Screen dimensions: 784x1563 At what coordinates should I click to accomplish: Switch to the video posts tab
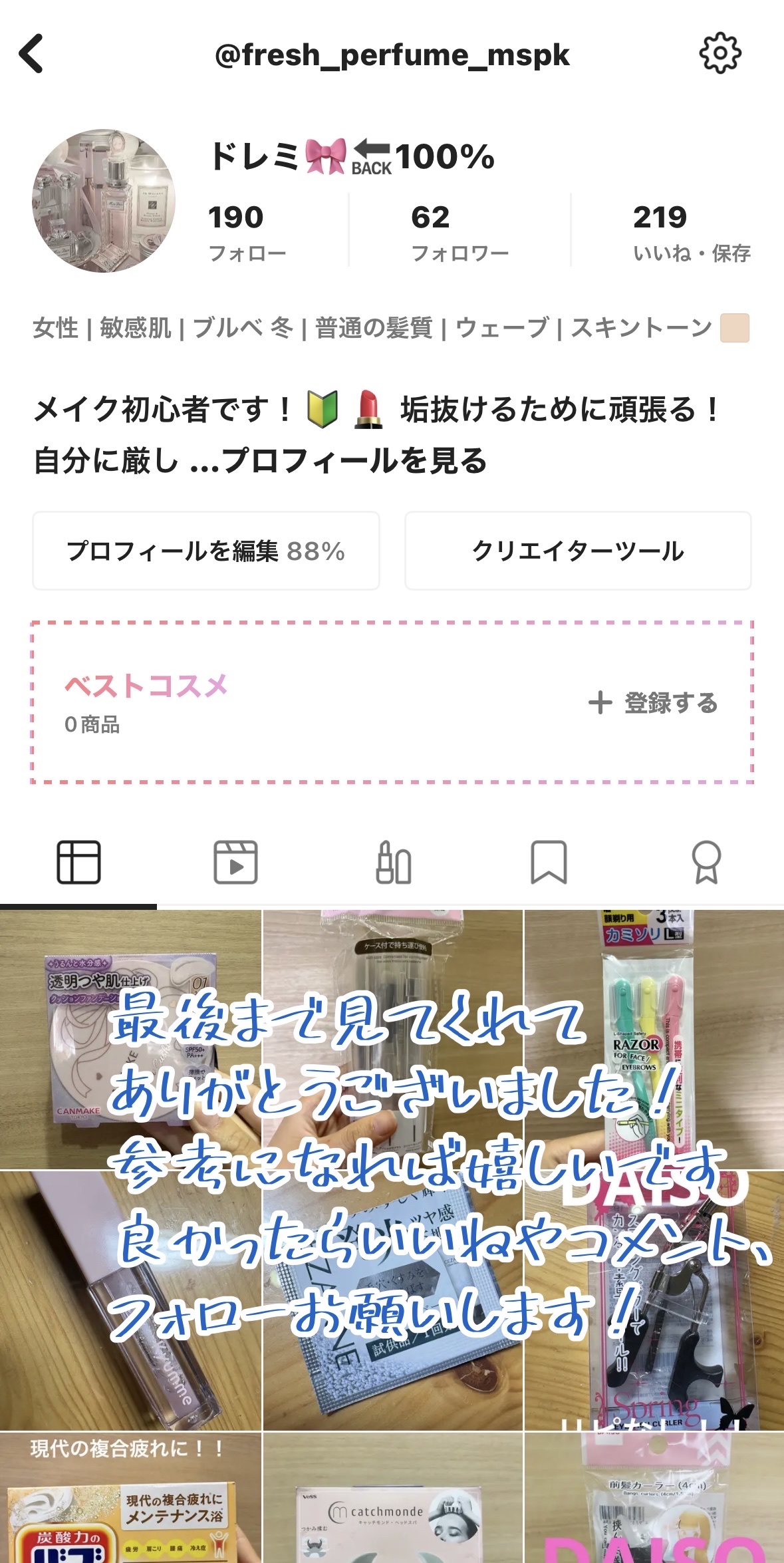(x=235, y=863)
